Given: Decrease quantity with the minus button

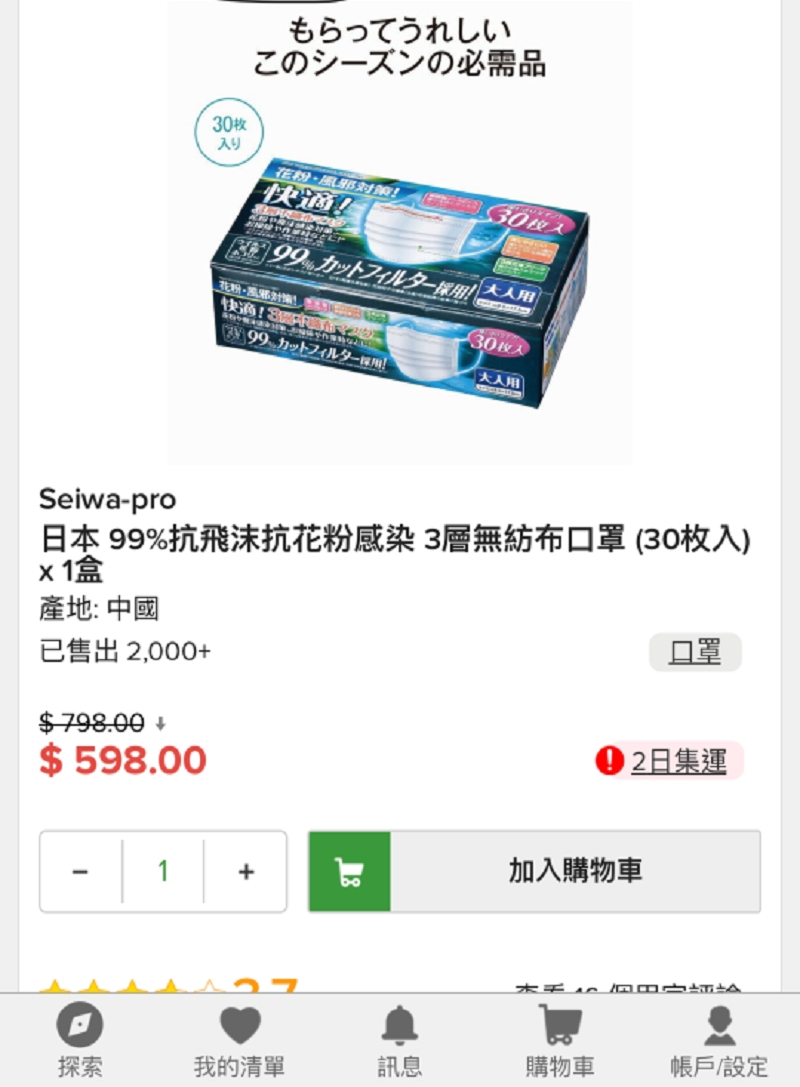Looking at the screenshot, I should [x=81, y=871].
